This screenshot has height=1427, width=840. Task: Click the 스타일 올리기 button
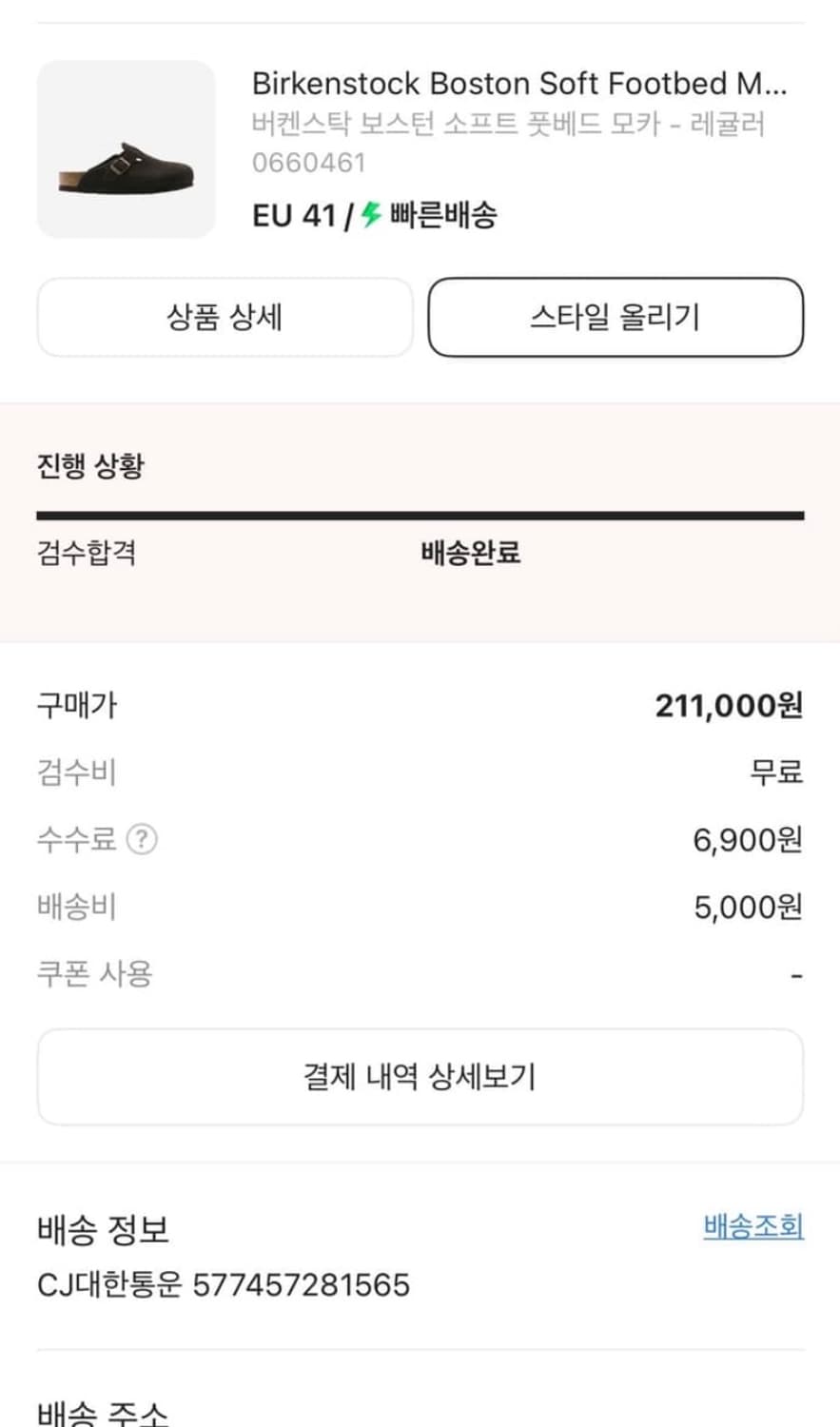coord(615,317)
